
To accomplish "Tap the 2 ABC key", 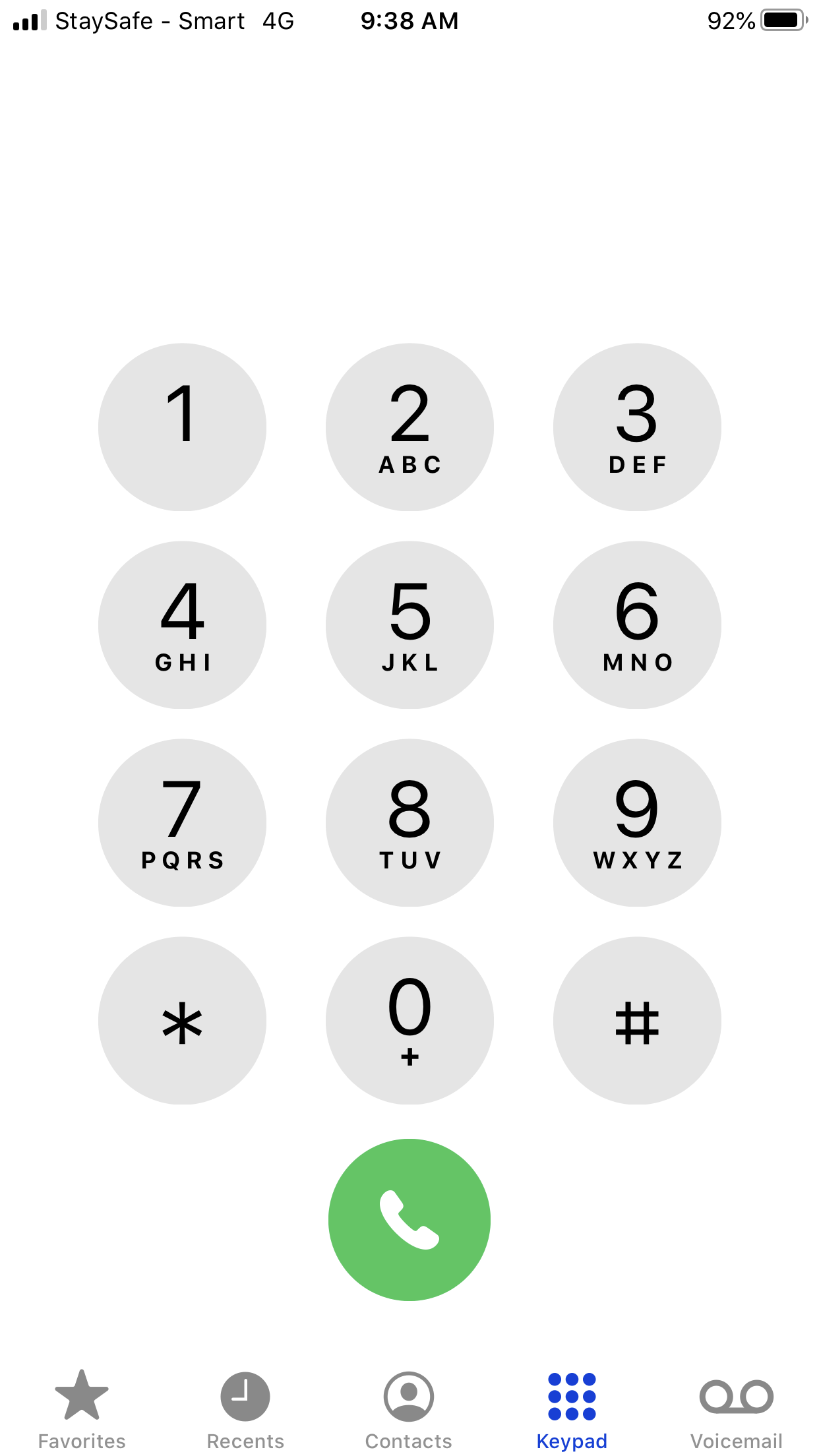I will (409, 427).
